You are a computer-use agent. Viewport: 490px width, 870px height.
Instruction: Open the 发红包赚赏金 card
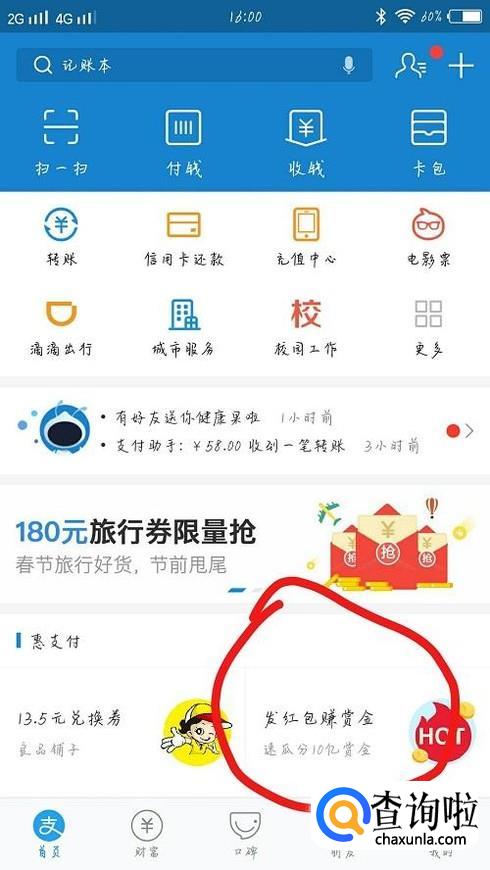[367, 732]
